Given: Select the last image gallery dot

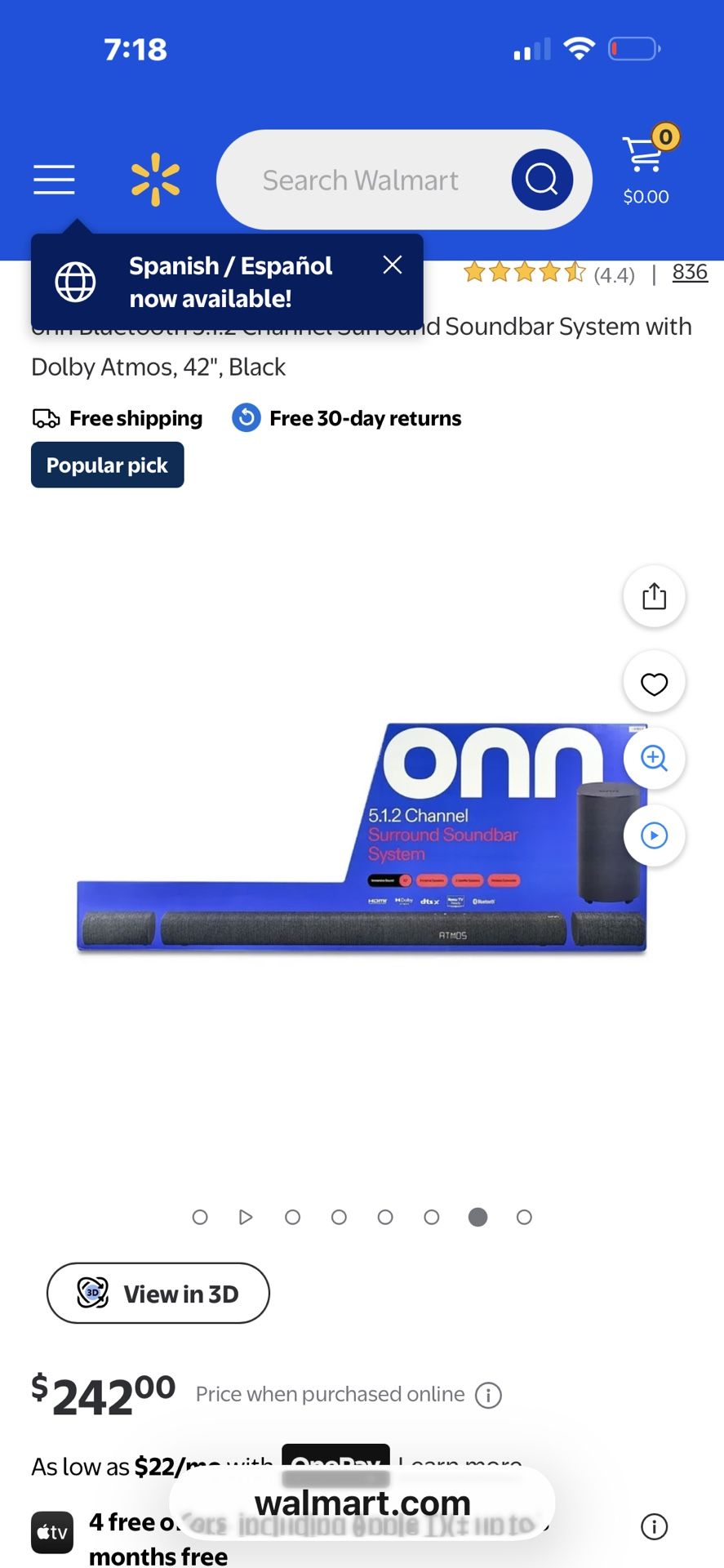Looking at the screenshot, I should point(524,1218).
